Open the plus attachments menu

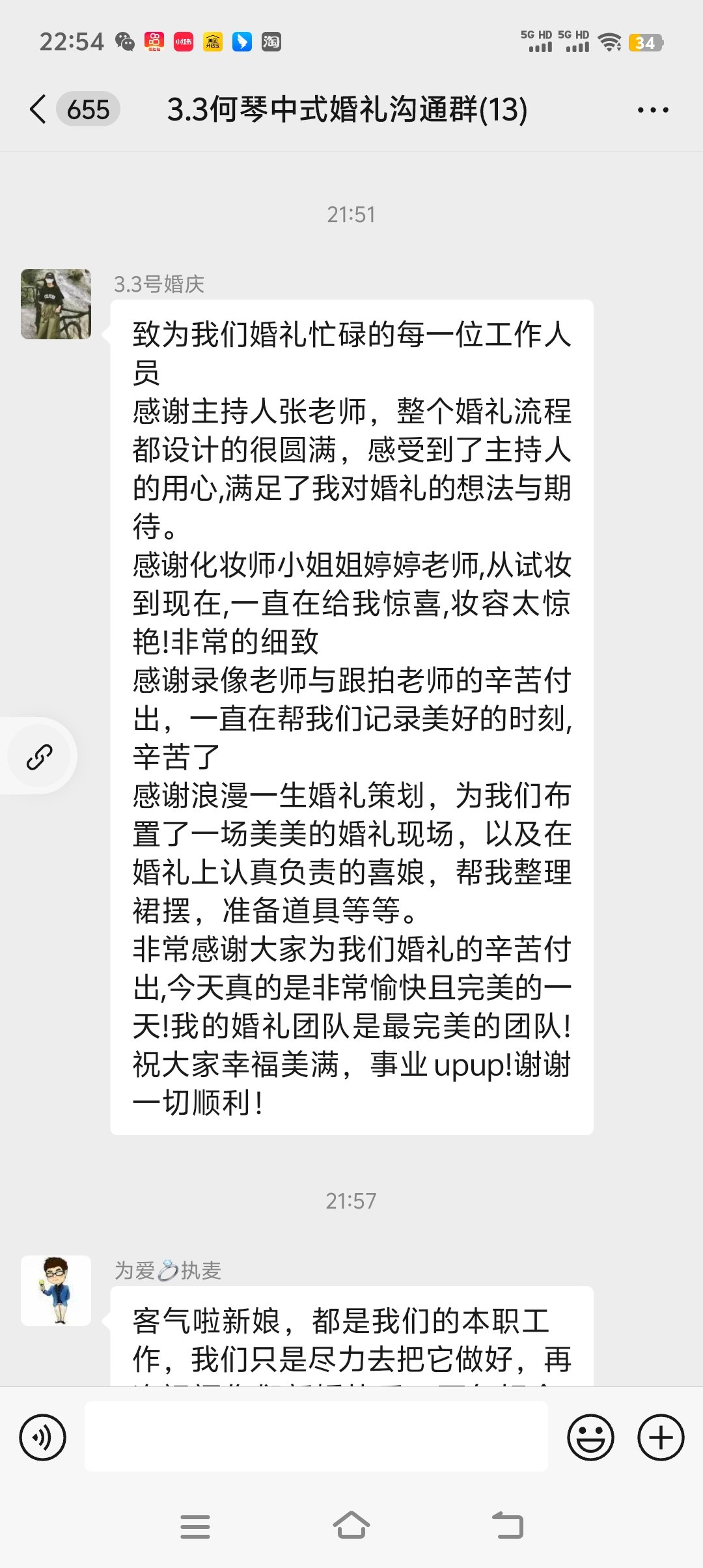point(661,1437)
